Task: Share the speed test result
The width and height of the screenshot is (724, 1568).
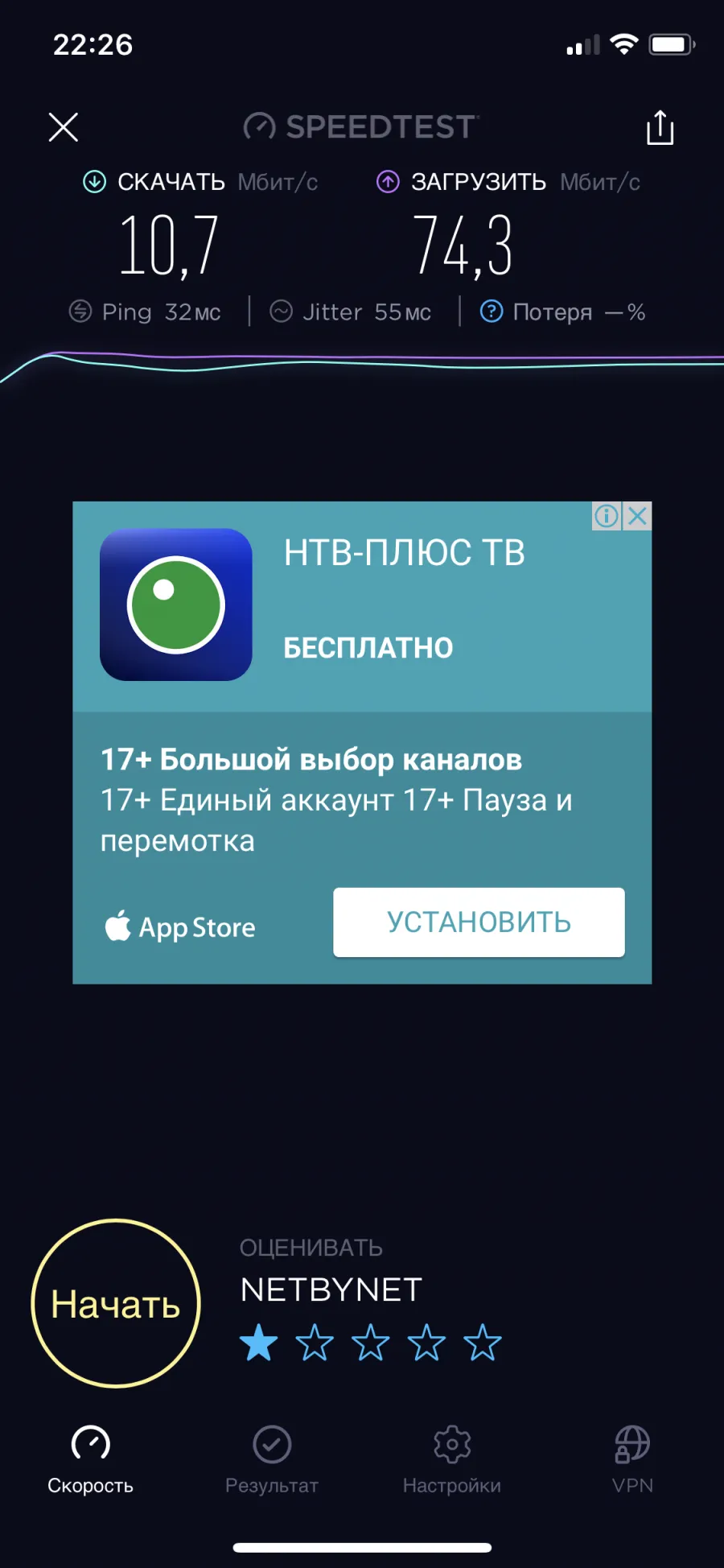Action: point(660,127)
